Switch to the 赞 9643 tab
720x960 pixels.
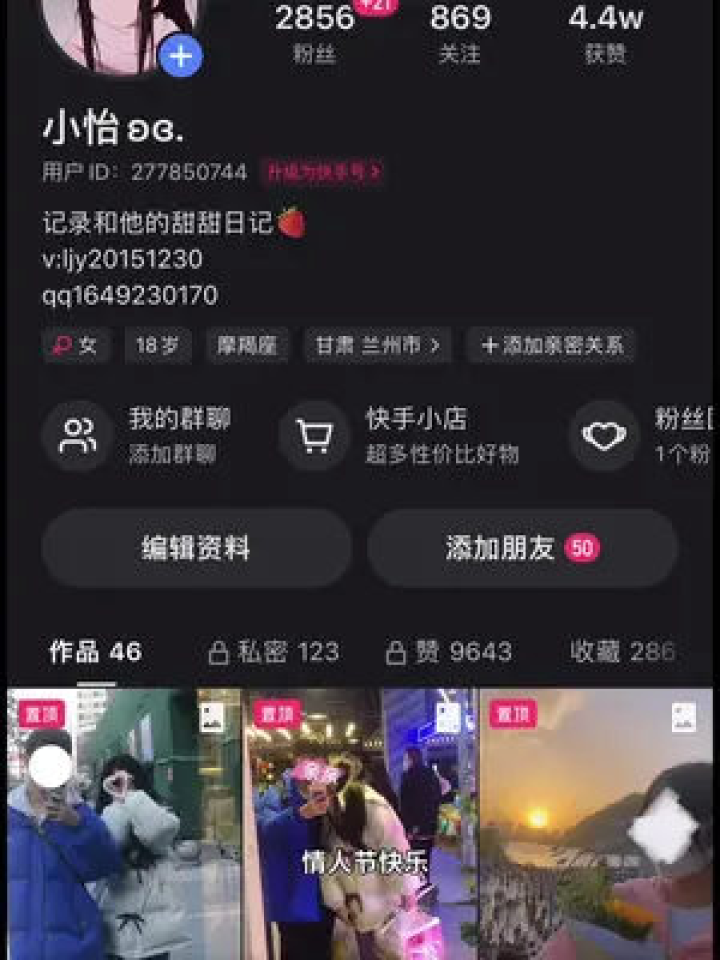click(449, 652)
